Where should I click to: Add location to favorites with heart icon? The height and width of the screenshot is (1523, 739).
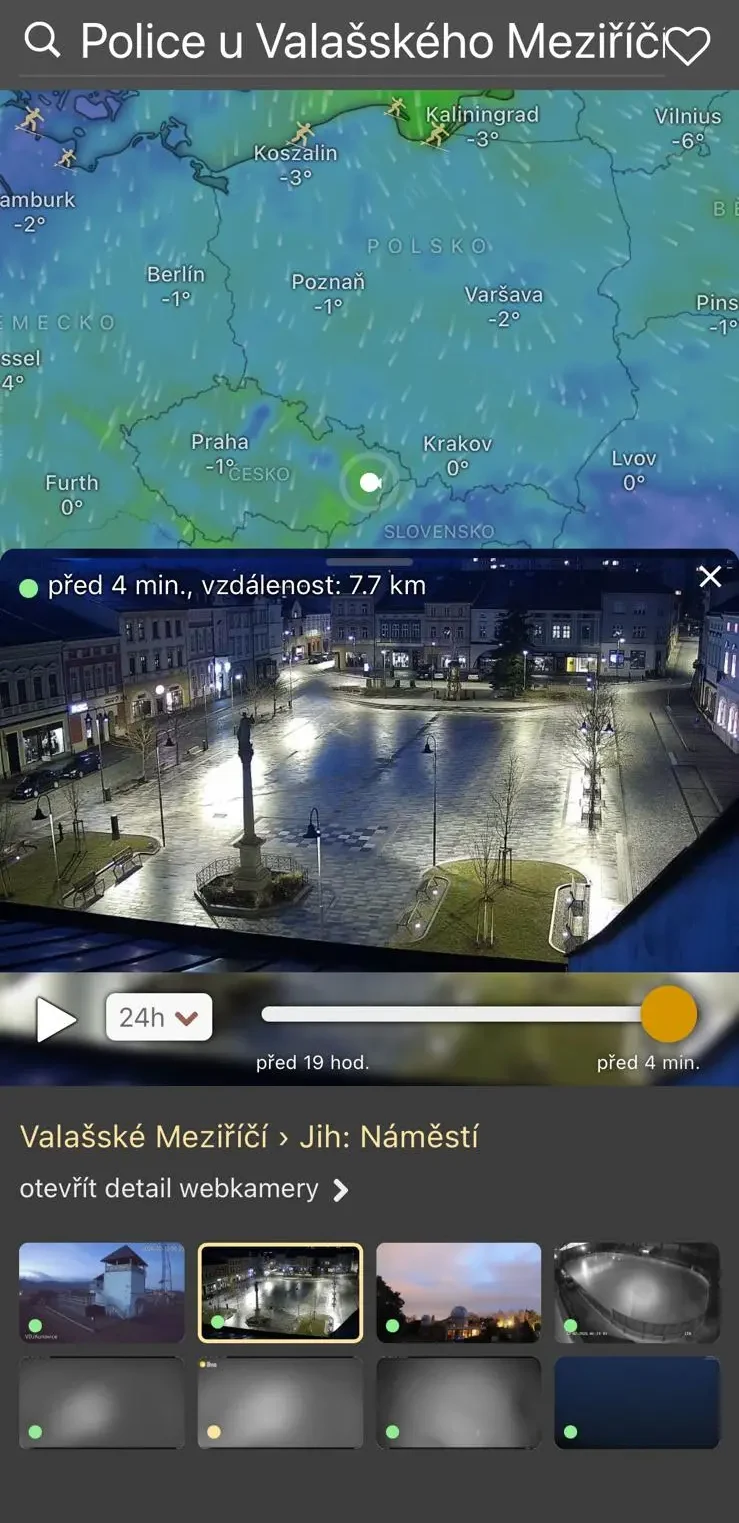(687, 45)
